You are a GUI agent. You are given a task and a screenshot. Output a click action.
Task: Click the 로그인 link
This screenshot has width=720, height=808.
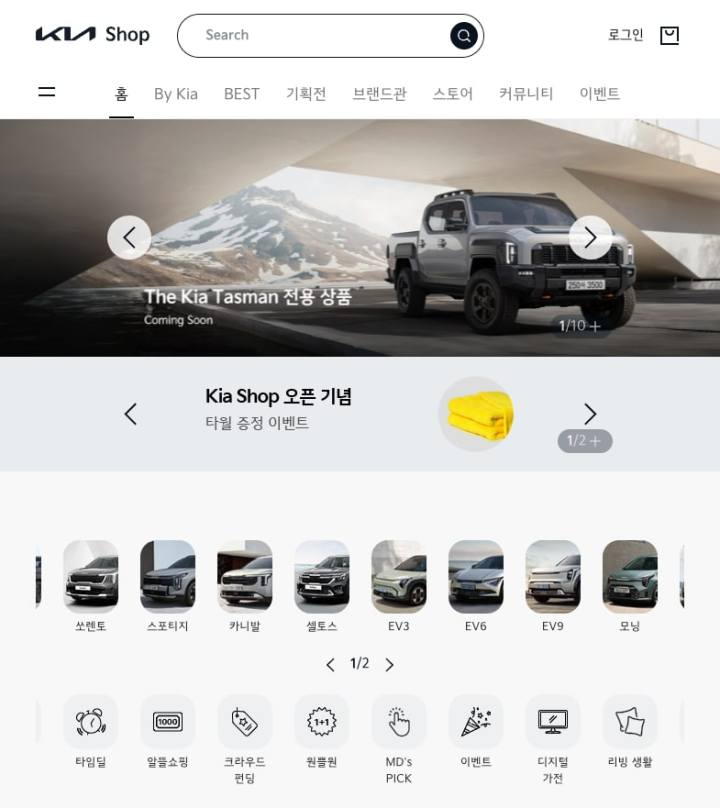pyautogui.click(x=624, y=34)
